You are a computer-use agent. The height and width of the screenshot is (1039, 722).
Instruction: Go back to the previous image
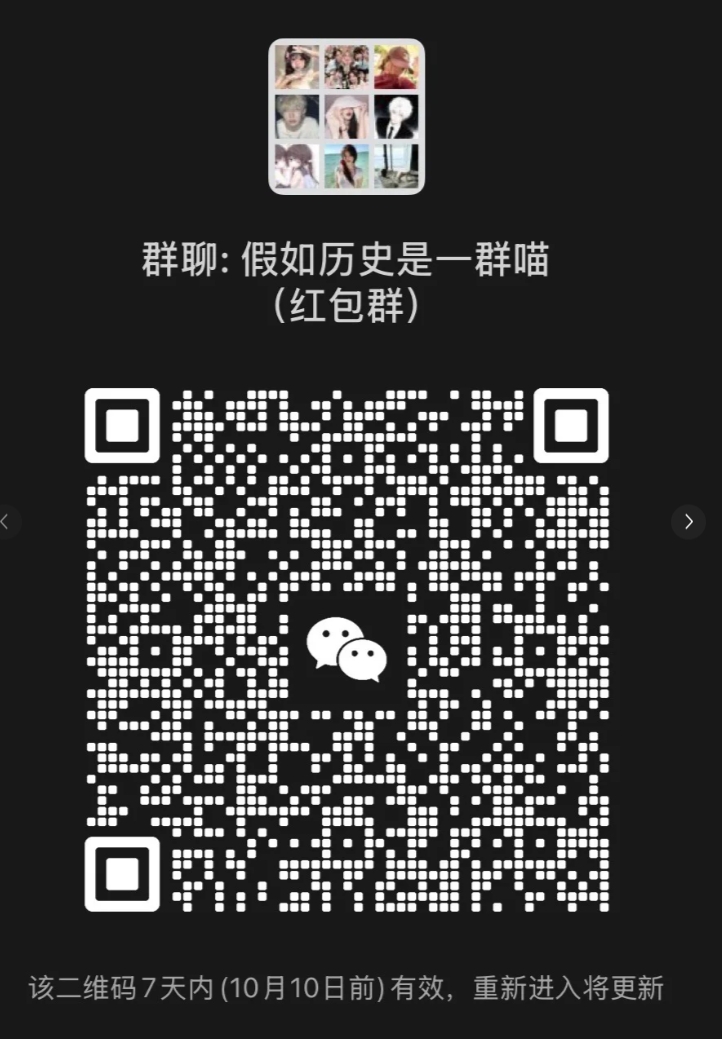point(6,521)
